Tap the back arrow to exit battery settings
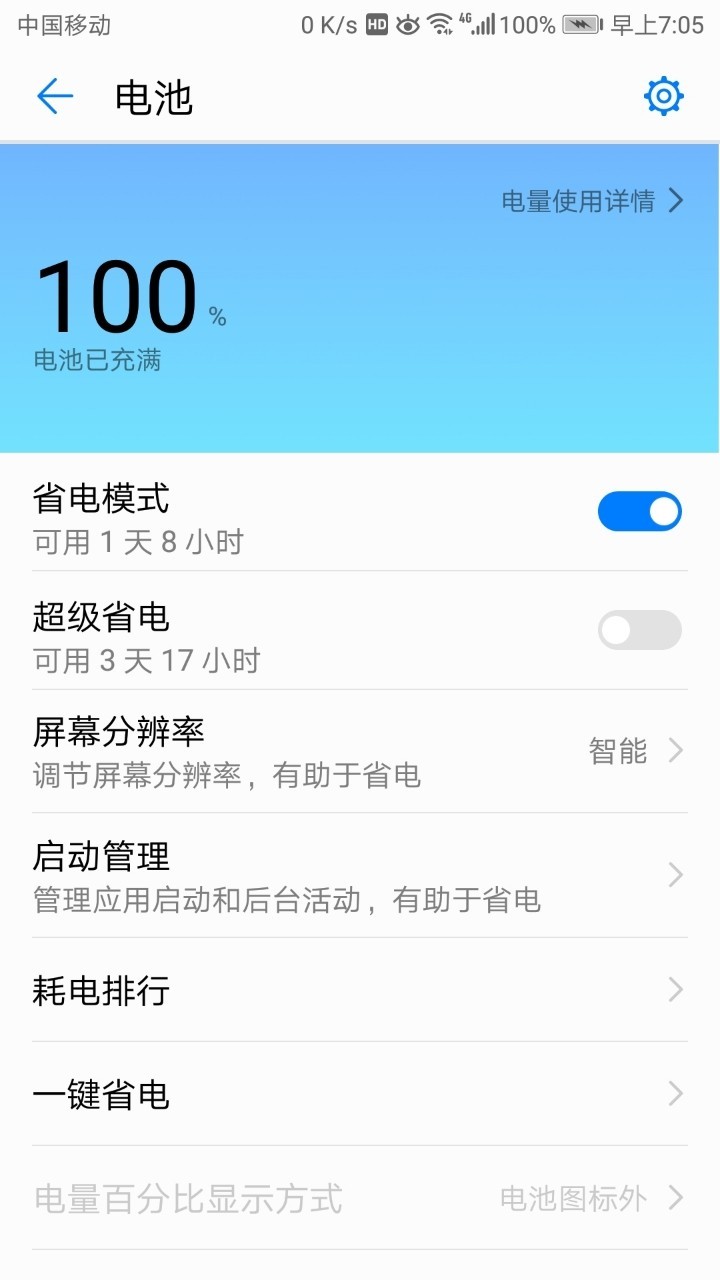The height and width of the screenshot is (1280, 720). click(x=55, y=96)
